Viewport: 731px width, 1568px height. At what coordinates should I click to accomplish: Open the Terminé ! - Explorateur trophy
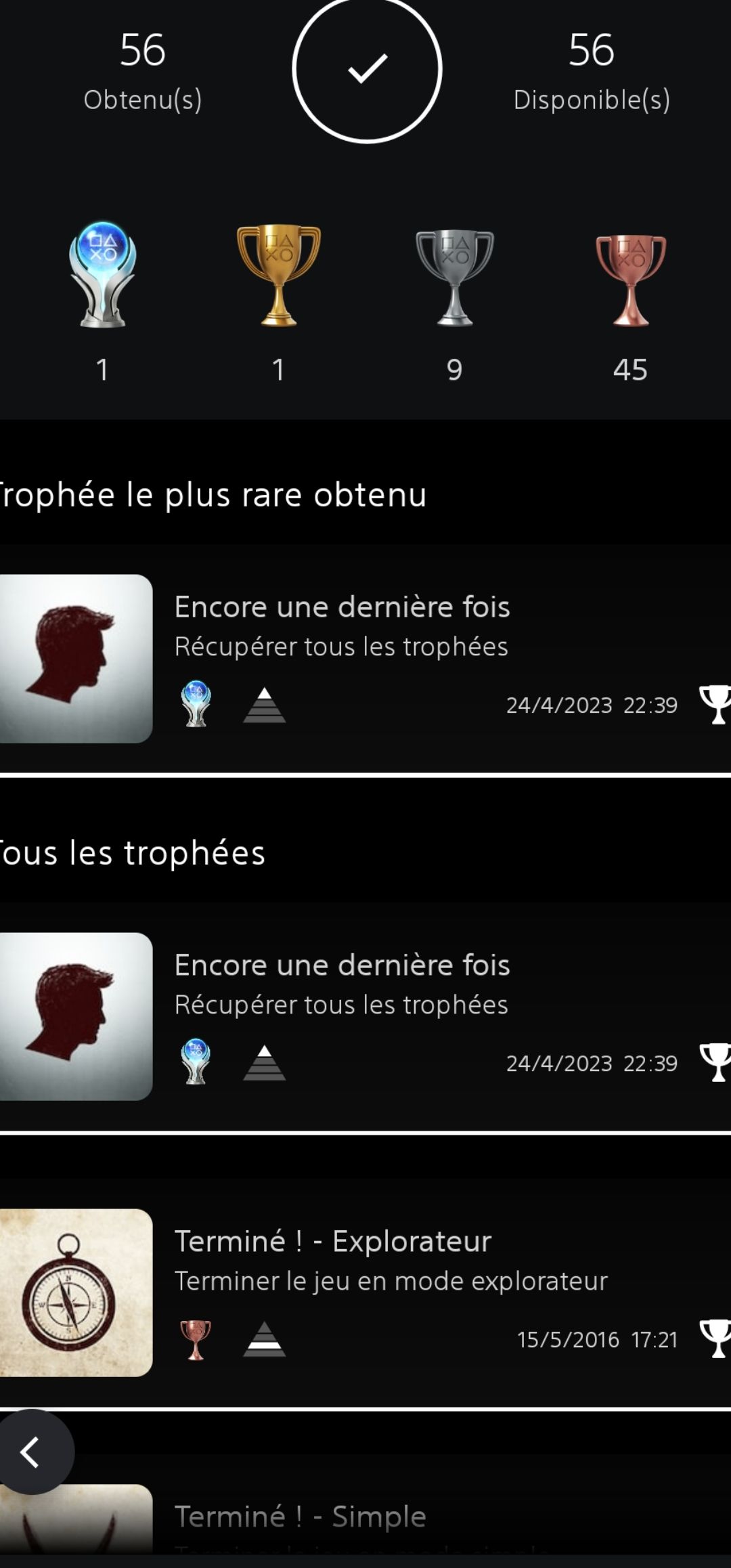[x=365, y=1292]
